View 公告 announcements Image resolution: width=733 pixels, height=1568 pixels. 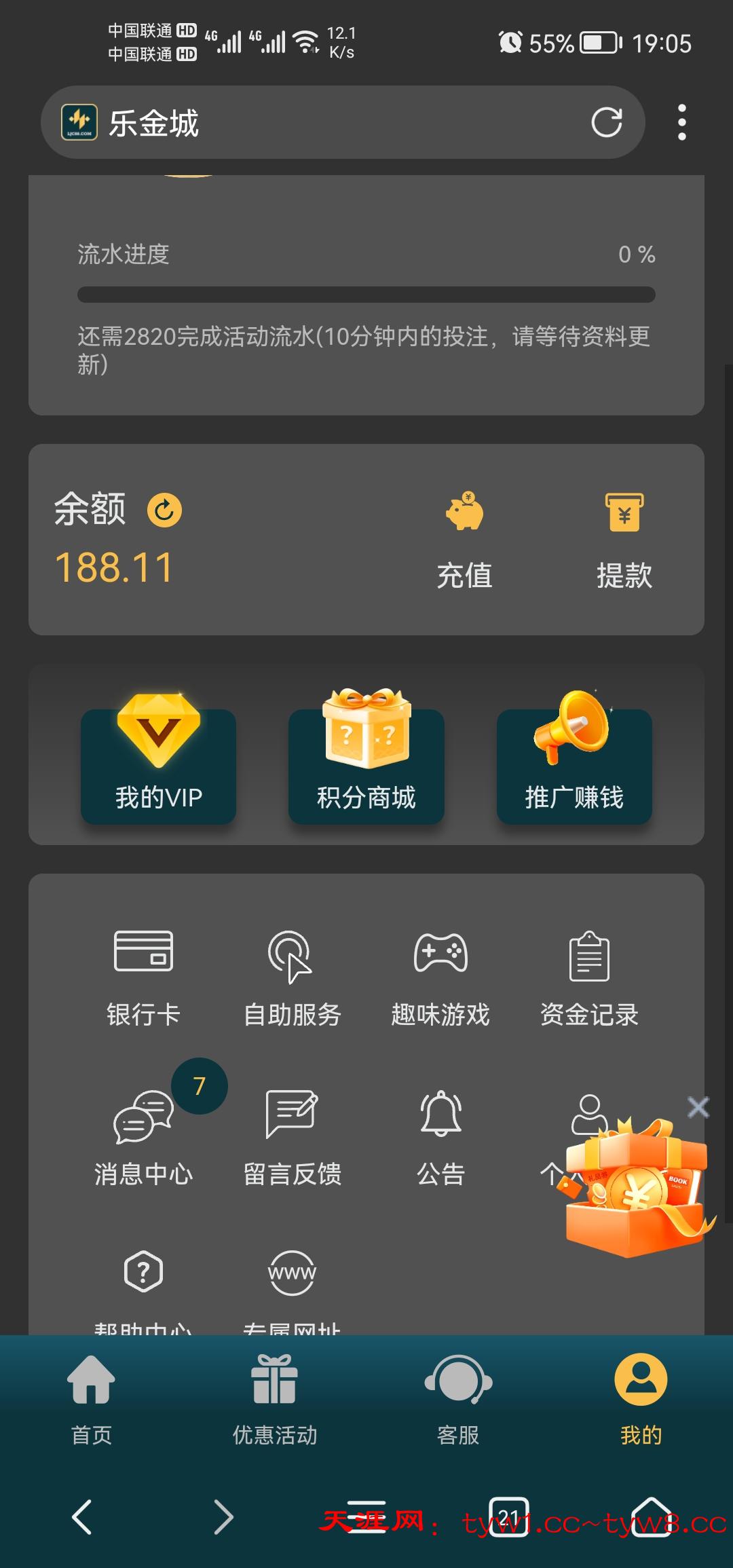440,1137
